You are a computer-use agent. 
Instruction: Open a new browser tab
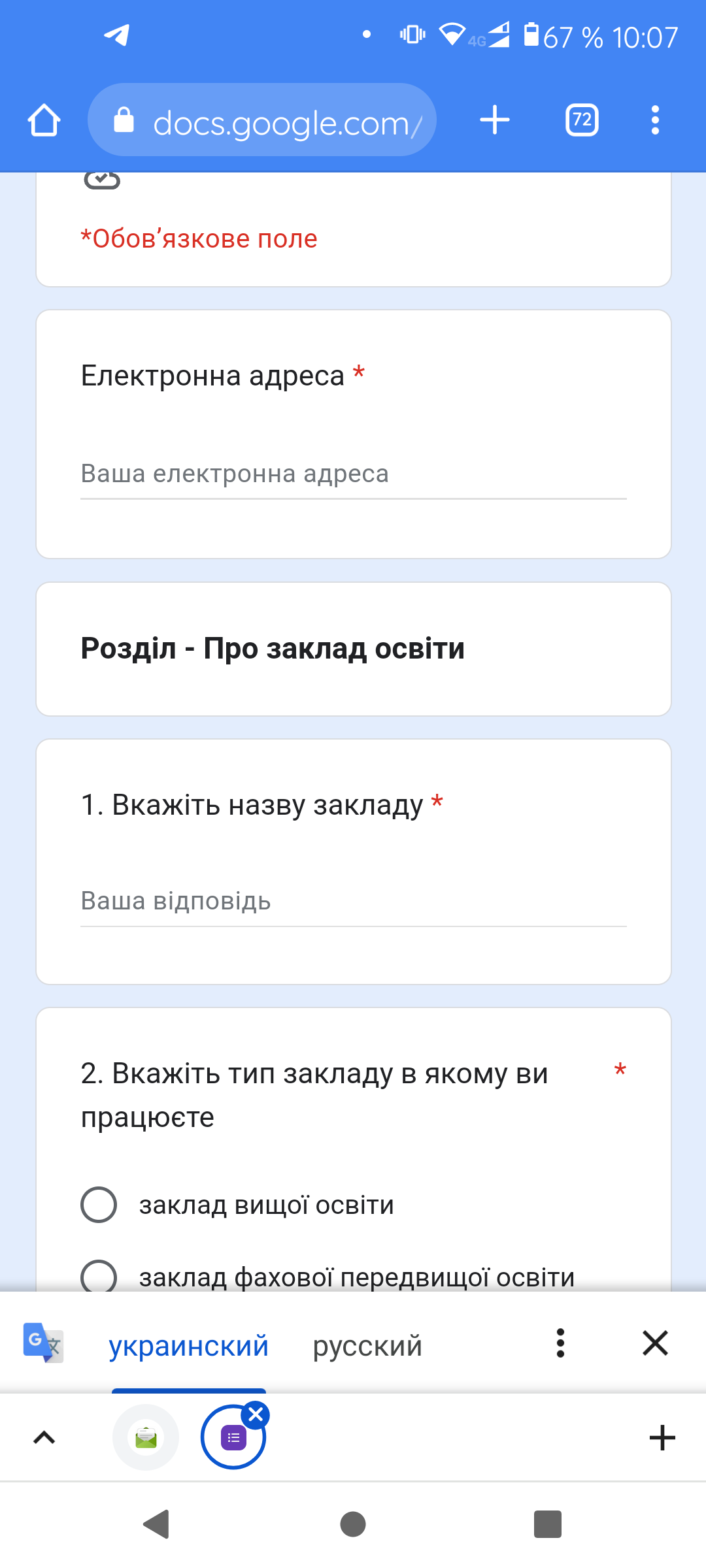(x=495, y=120)
